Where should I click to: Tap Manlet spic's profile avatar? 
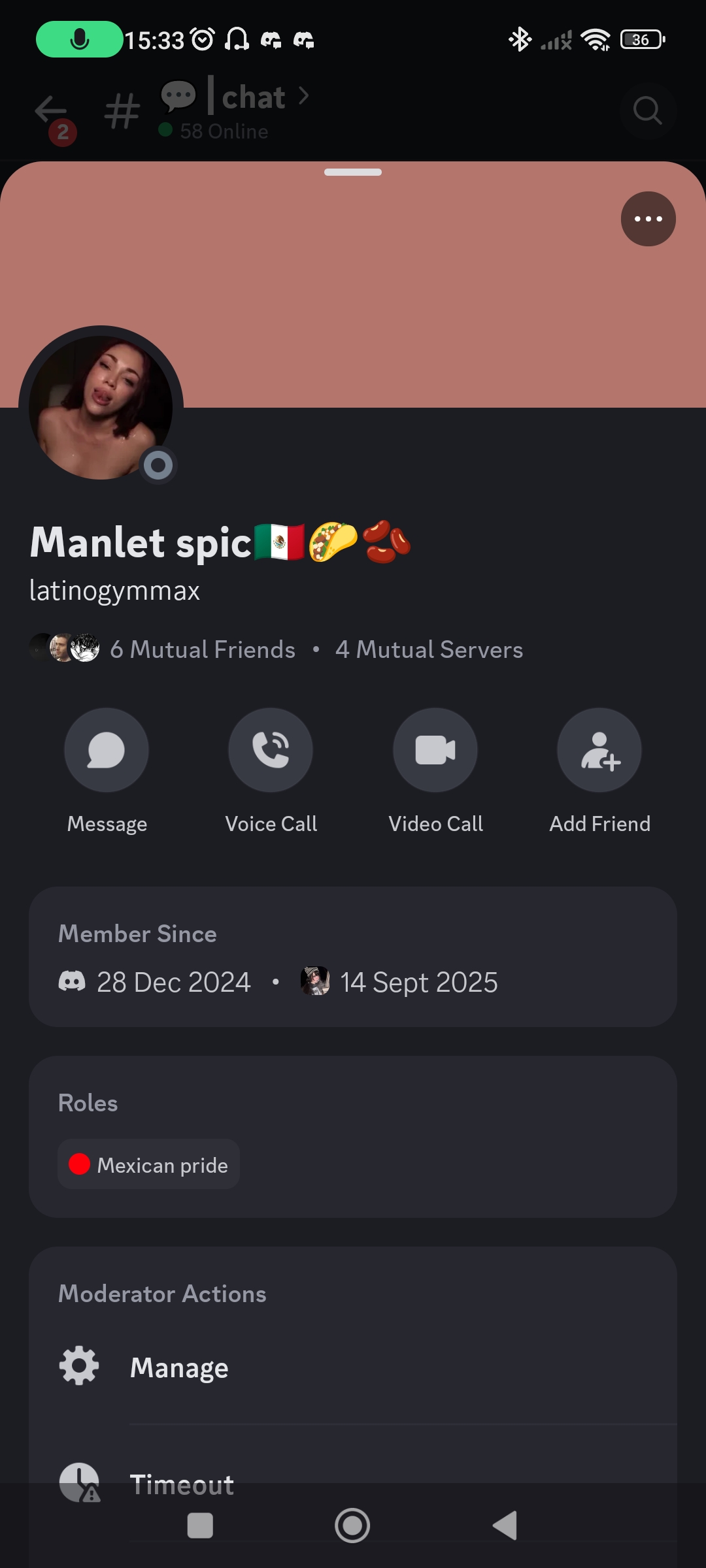point(101,407)
